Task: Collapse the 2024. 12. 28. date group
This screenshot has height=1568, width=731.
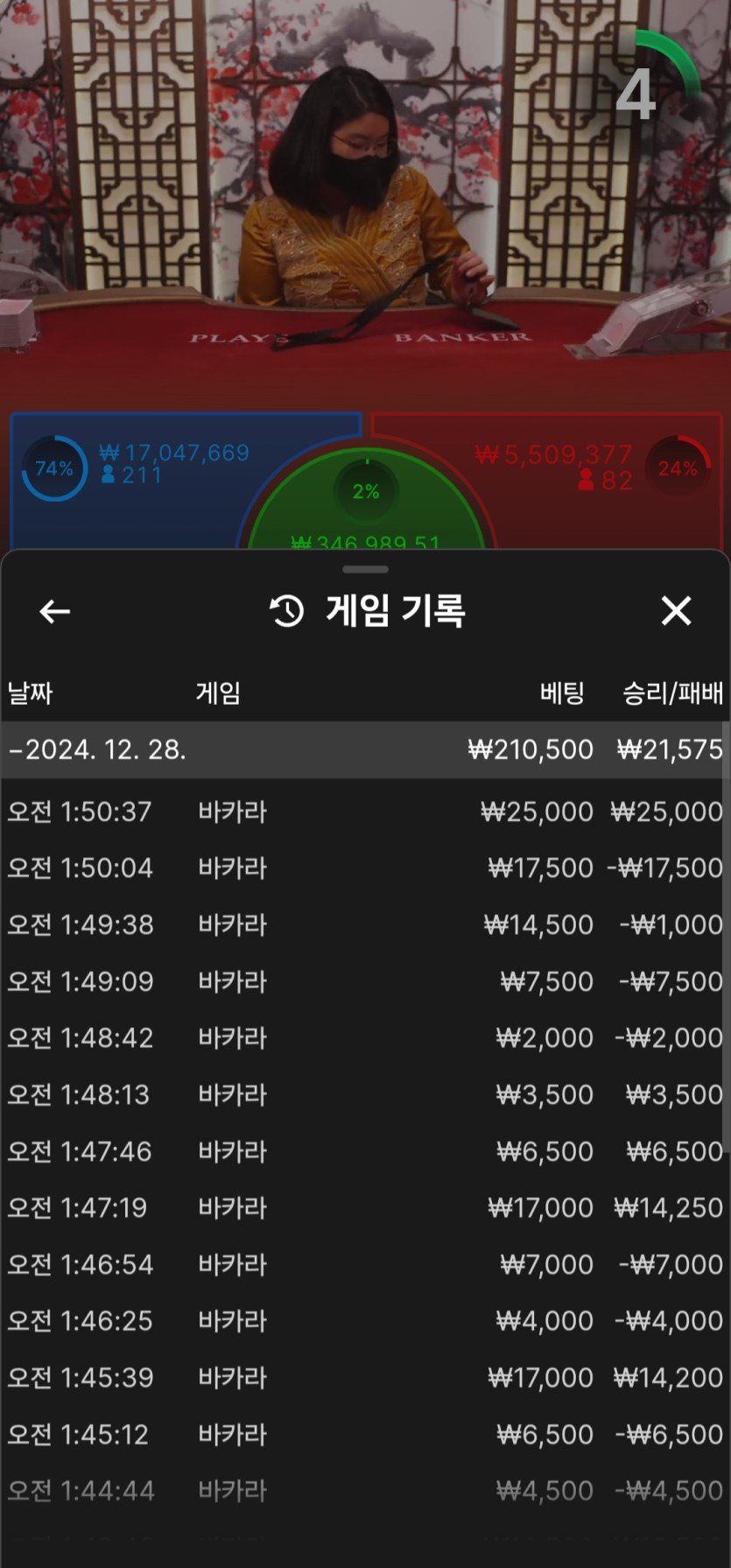Action: 364,749
